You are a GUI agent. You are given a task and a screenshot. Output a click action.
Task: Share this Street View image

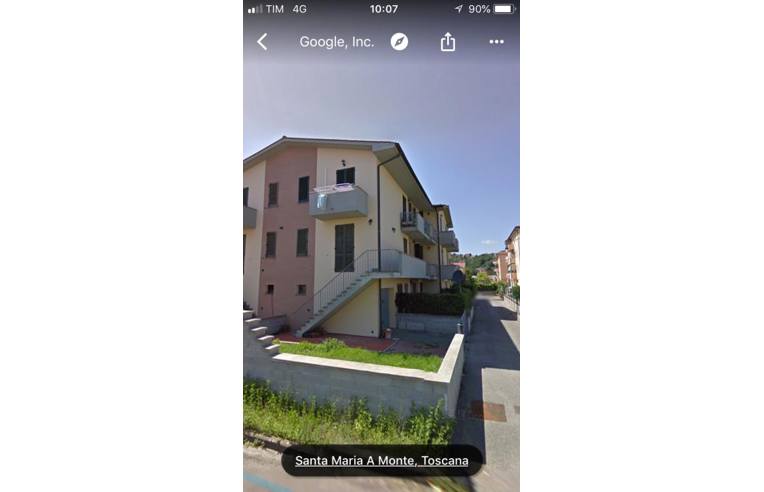point(448,42)
